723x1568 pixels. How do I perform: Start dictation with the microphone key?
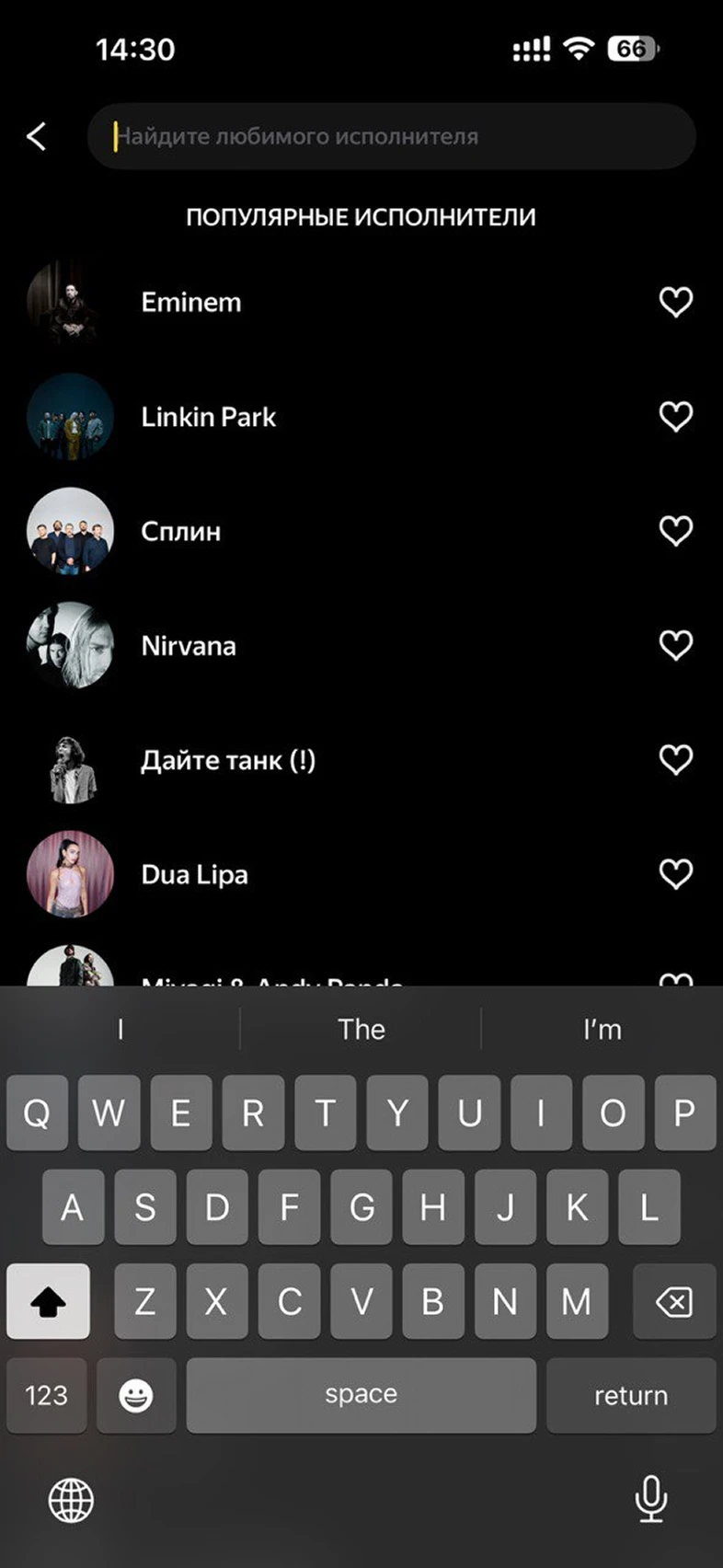coord(650,1499)
